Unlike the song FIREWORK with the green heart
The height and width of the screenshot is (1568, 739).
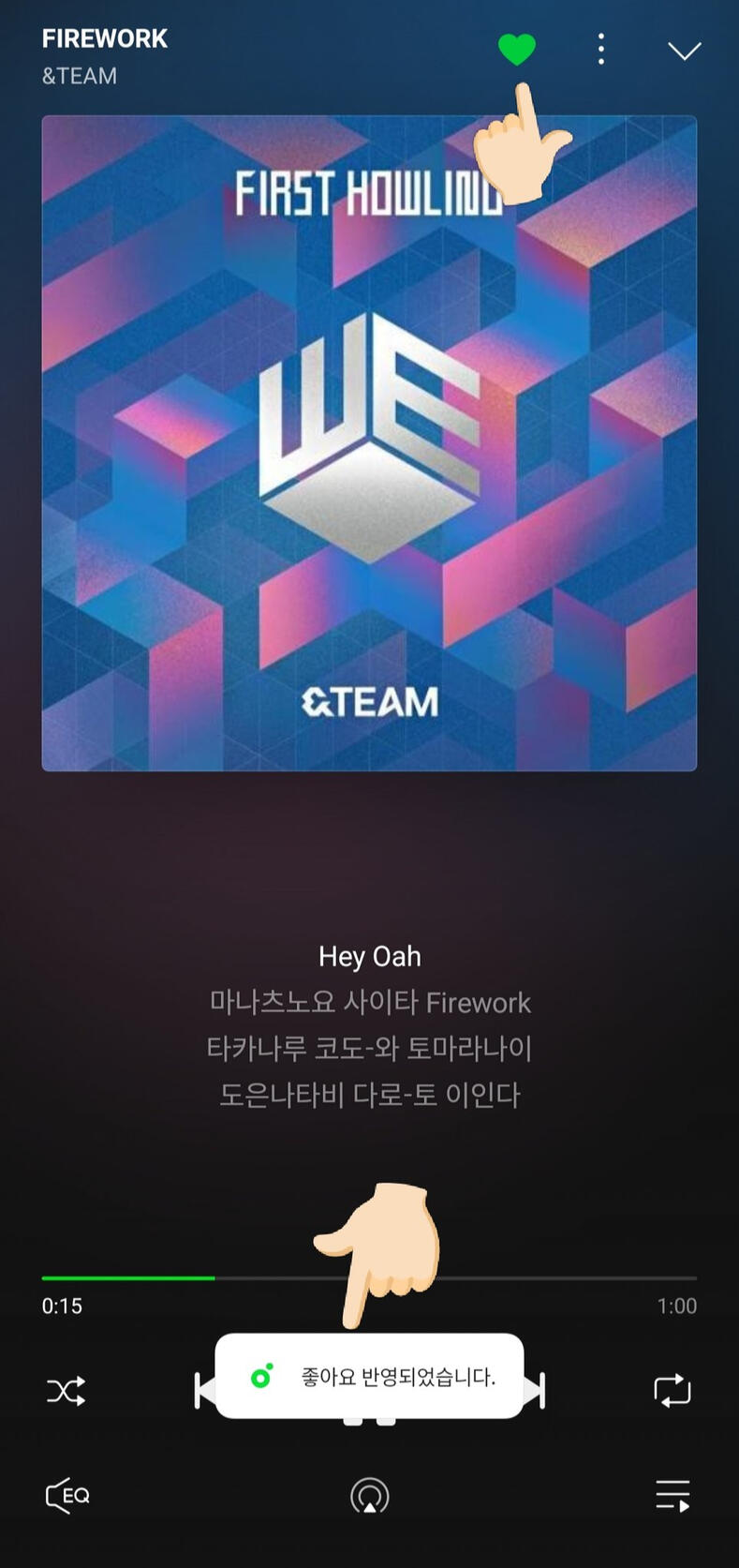tap(516, 49)
